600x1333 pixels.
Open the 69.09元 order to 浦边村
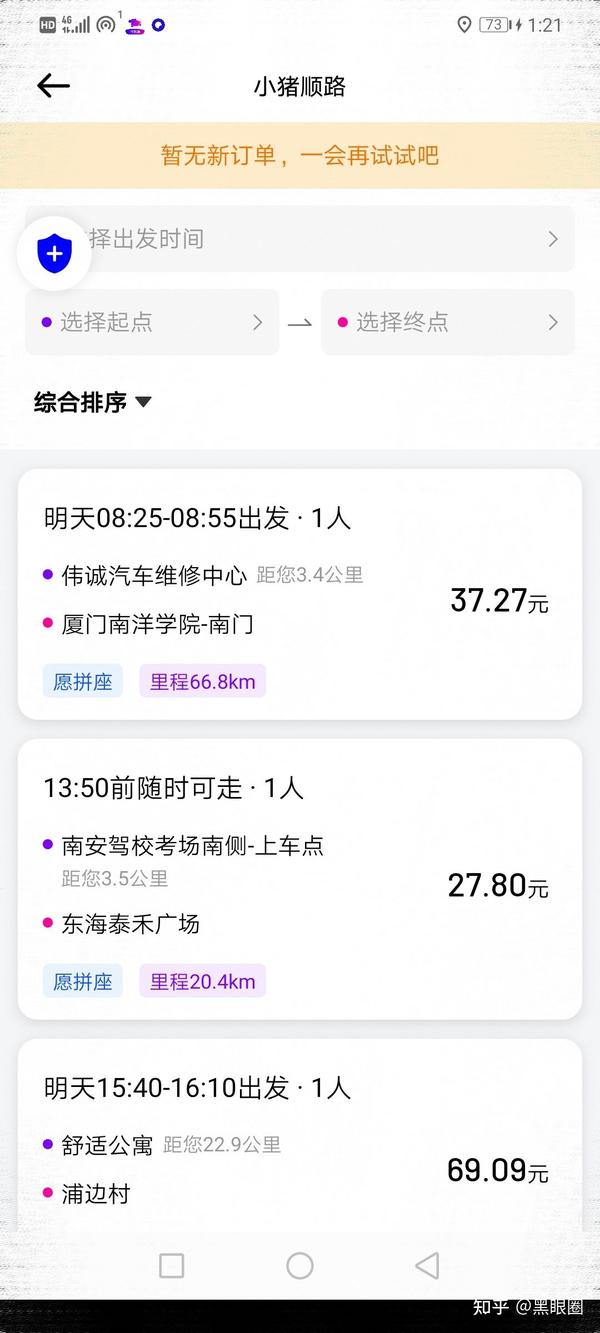pyautogui.click(x=300, y=1135)
